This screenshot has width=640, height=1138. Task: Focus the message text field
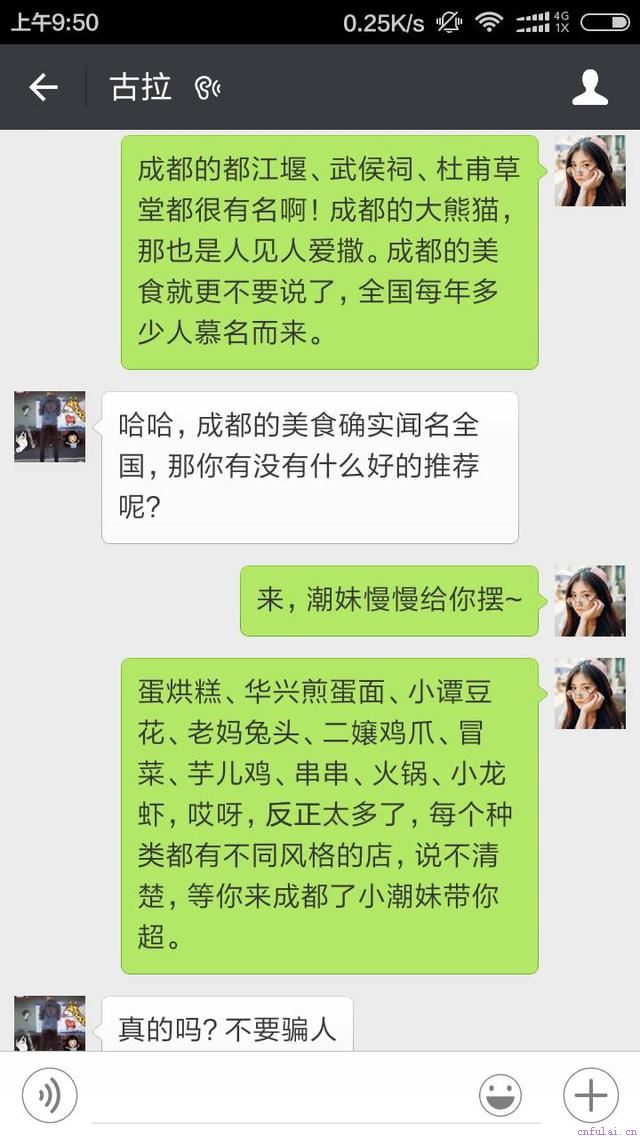pyautogui.click(x=279, y=1096)
